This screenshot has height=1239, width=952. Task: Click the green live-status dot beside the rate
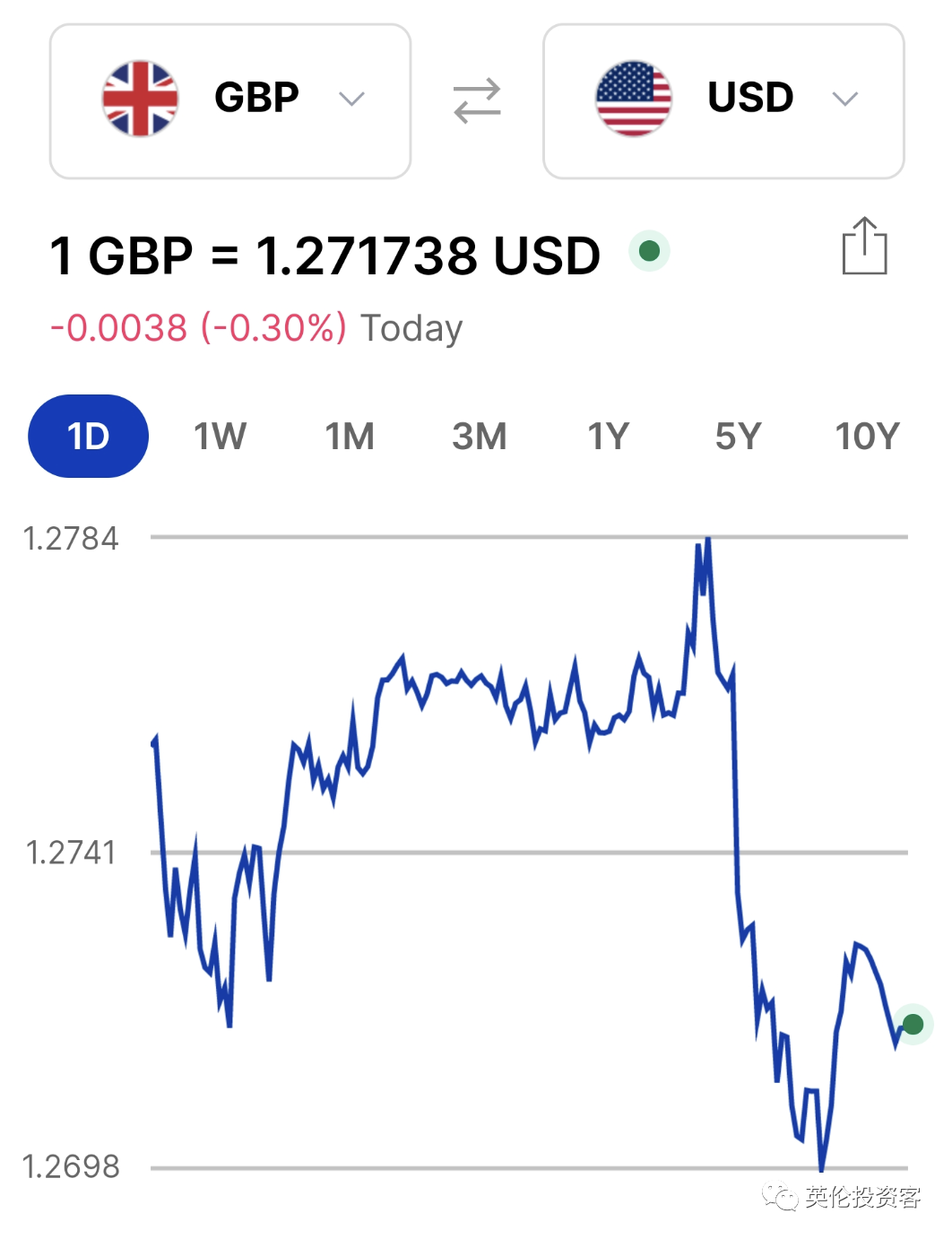(x=649, y=252)
